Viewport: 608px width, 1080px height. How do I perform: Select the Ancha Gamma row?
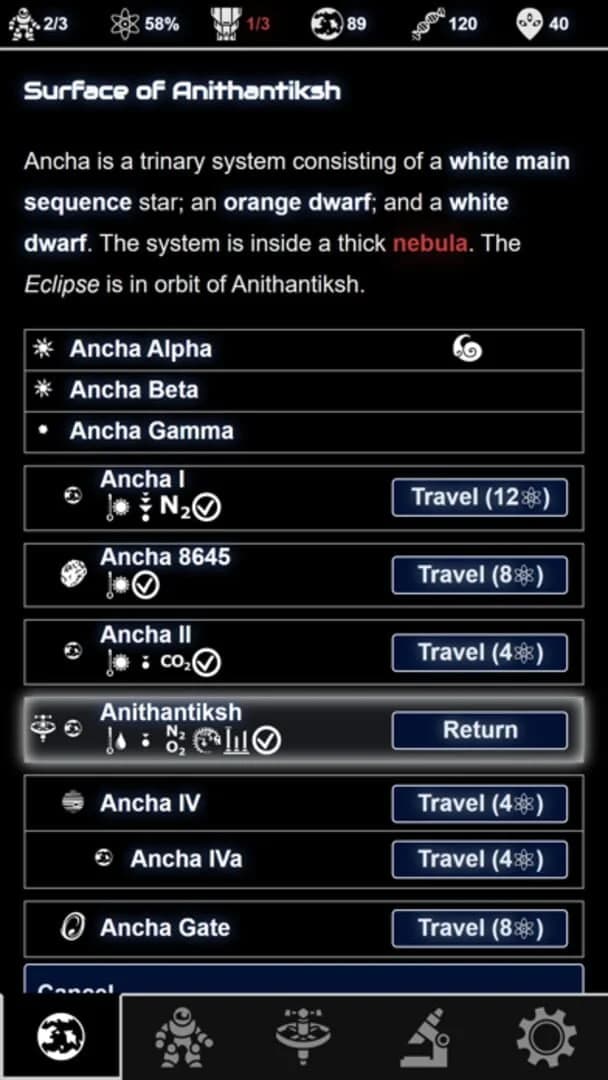pyautogui.click(x=303, y=431)
